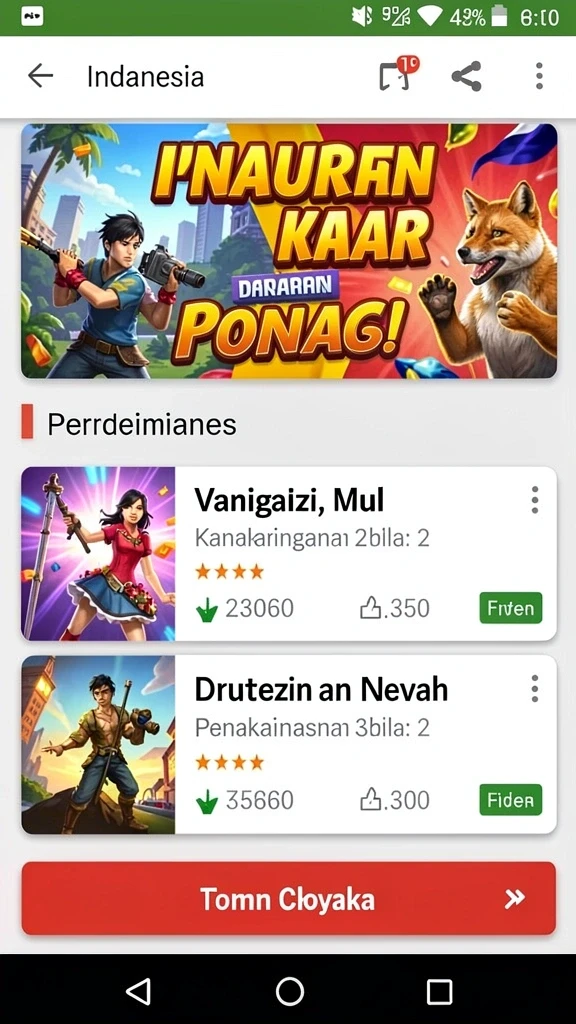Screen dimensions: 576x1024
Task: Open the app bar overflow menu
Action: (x=539, y=76)
